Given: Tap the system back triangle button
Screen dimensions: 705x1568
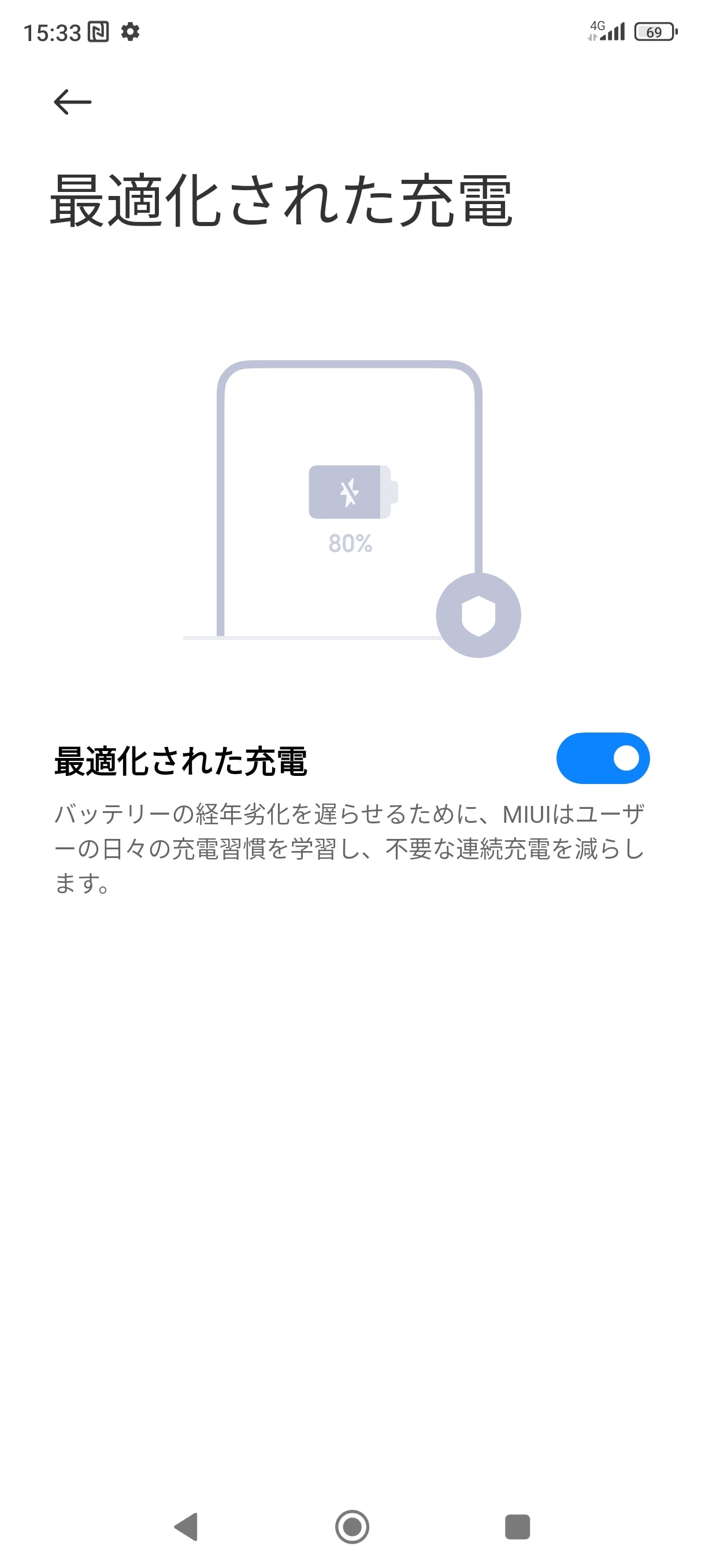Looking at the screenshot, I should click(x=187, y=1526).
